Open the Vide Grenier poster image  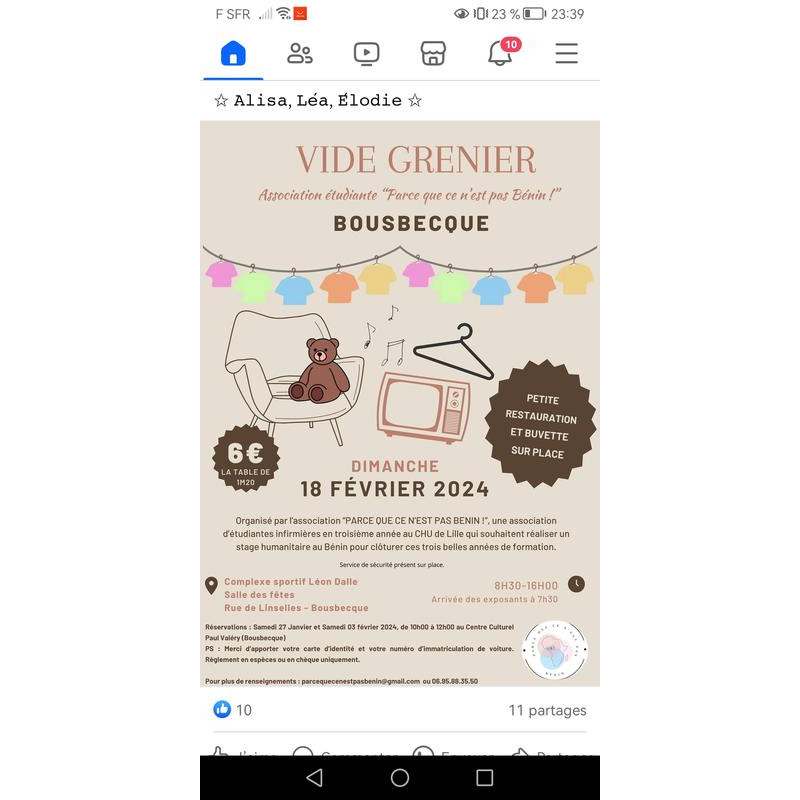(400, 400)
